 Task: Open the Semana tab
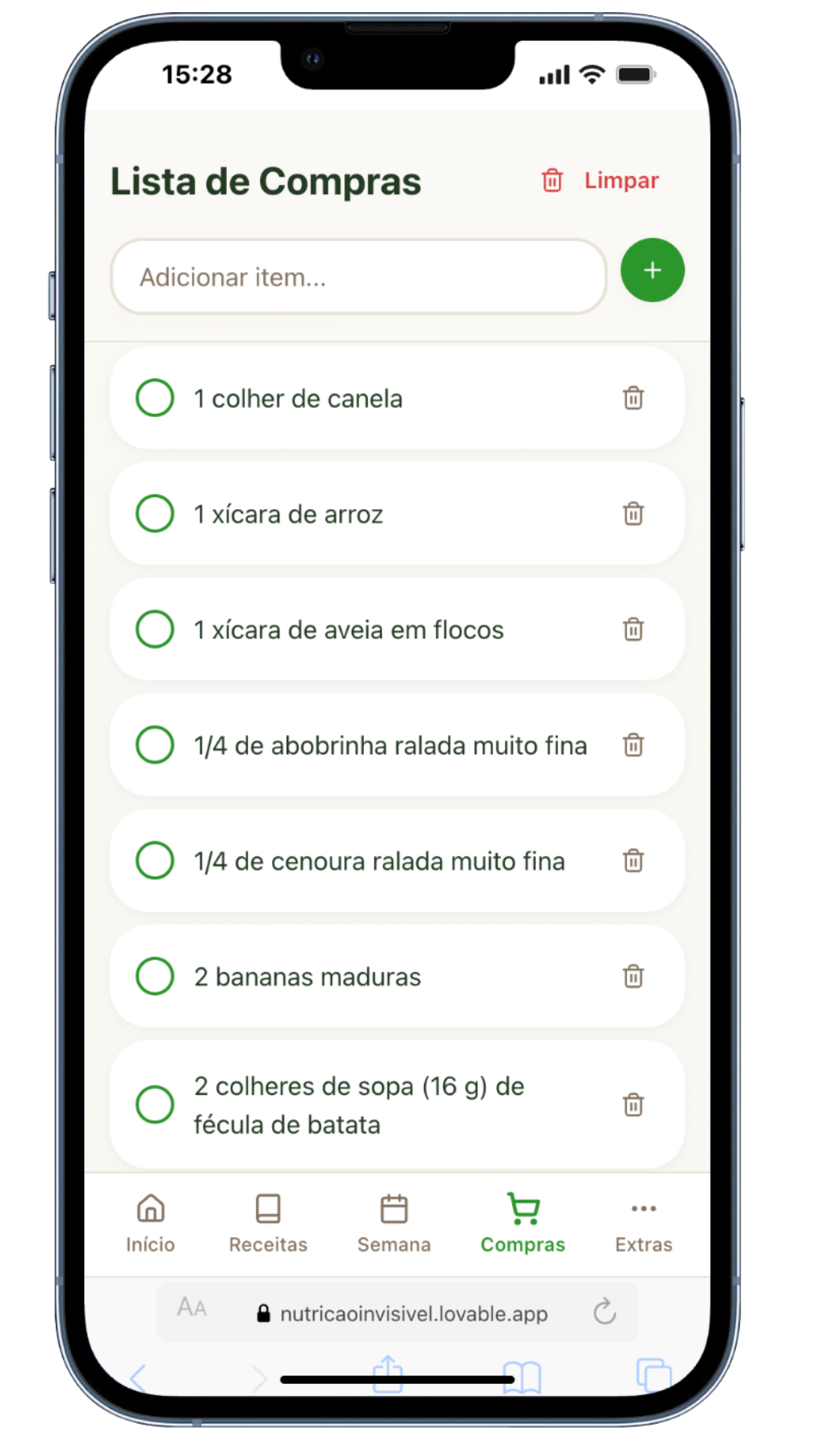394,1223
